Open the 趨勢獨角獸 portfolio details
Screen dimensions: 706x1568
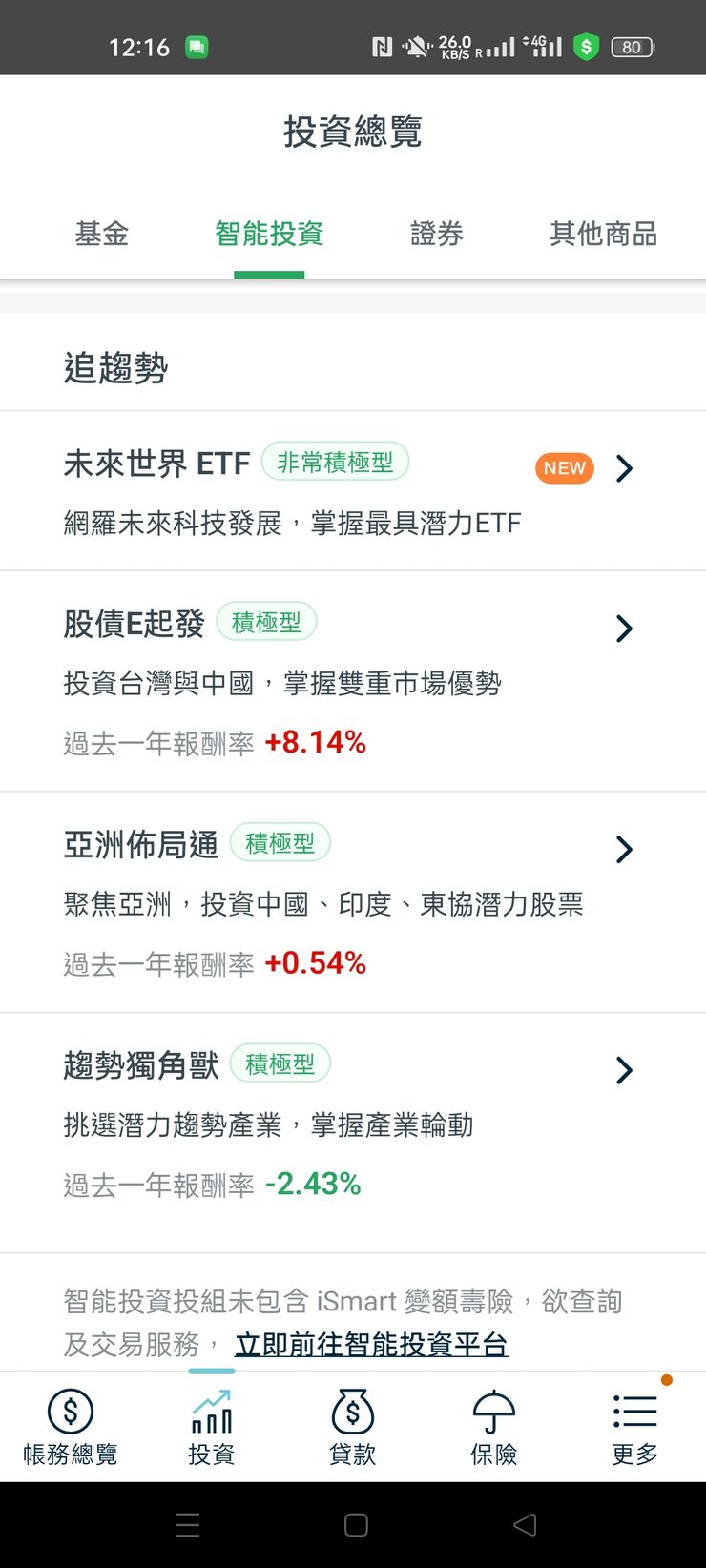click(x=624, y=1070)
